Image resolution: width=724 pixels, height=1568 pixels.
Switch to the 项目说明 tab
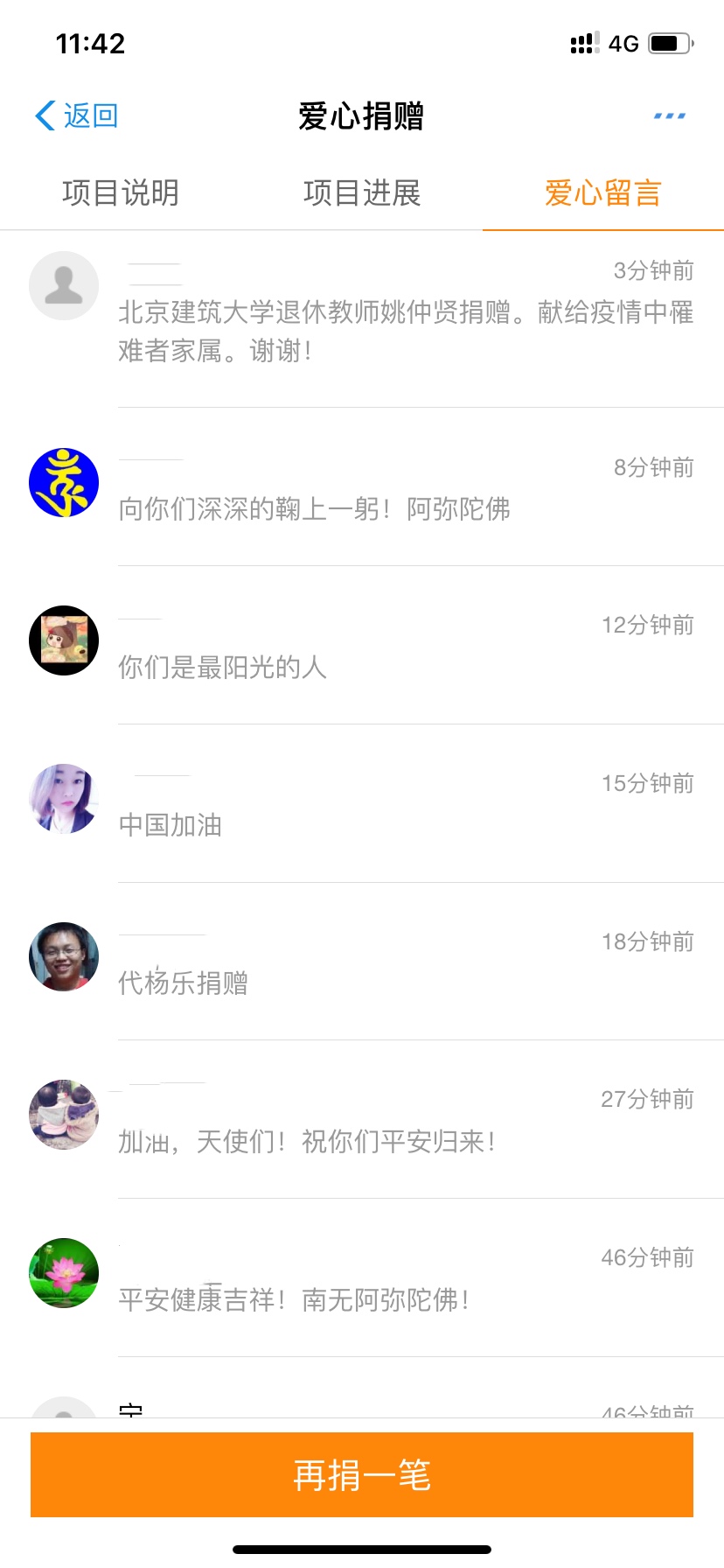(121, 192)
